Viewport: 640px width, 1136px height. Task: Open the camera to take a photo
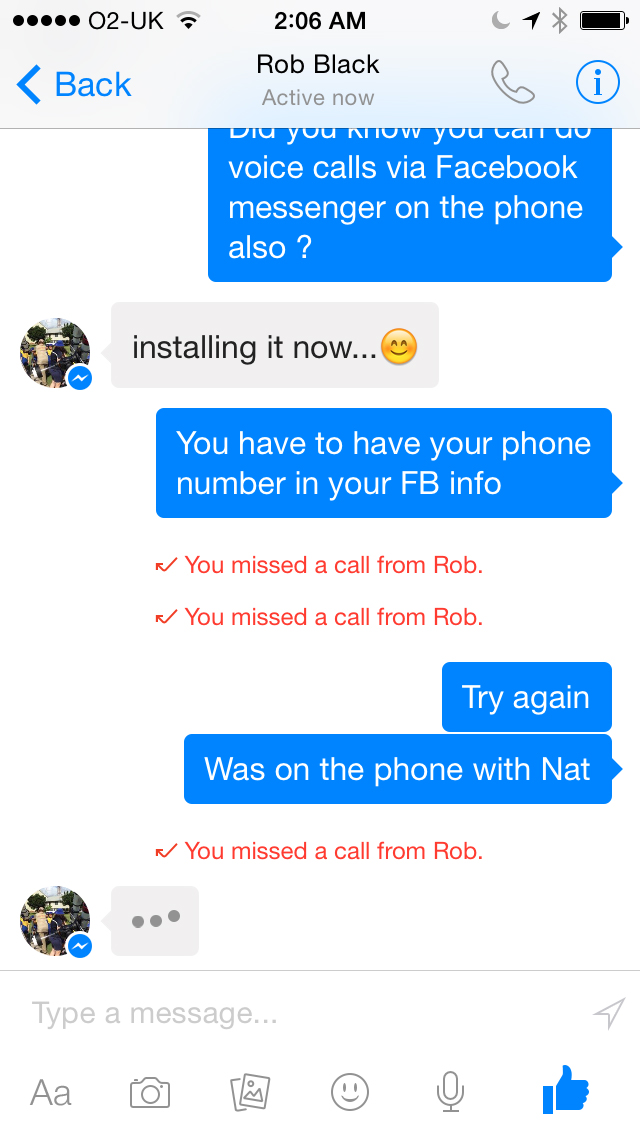coord(150,1092)
